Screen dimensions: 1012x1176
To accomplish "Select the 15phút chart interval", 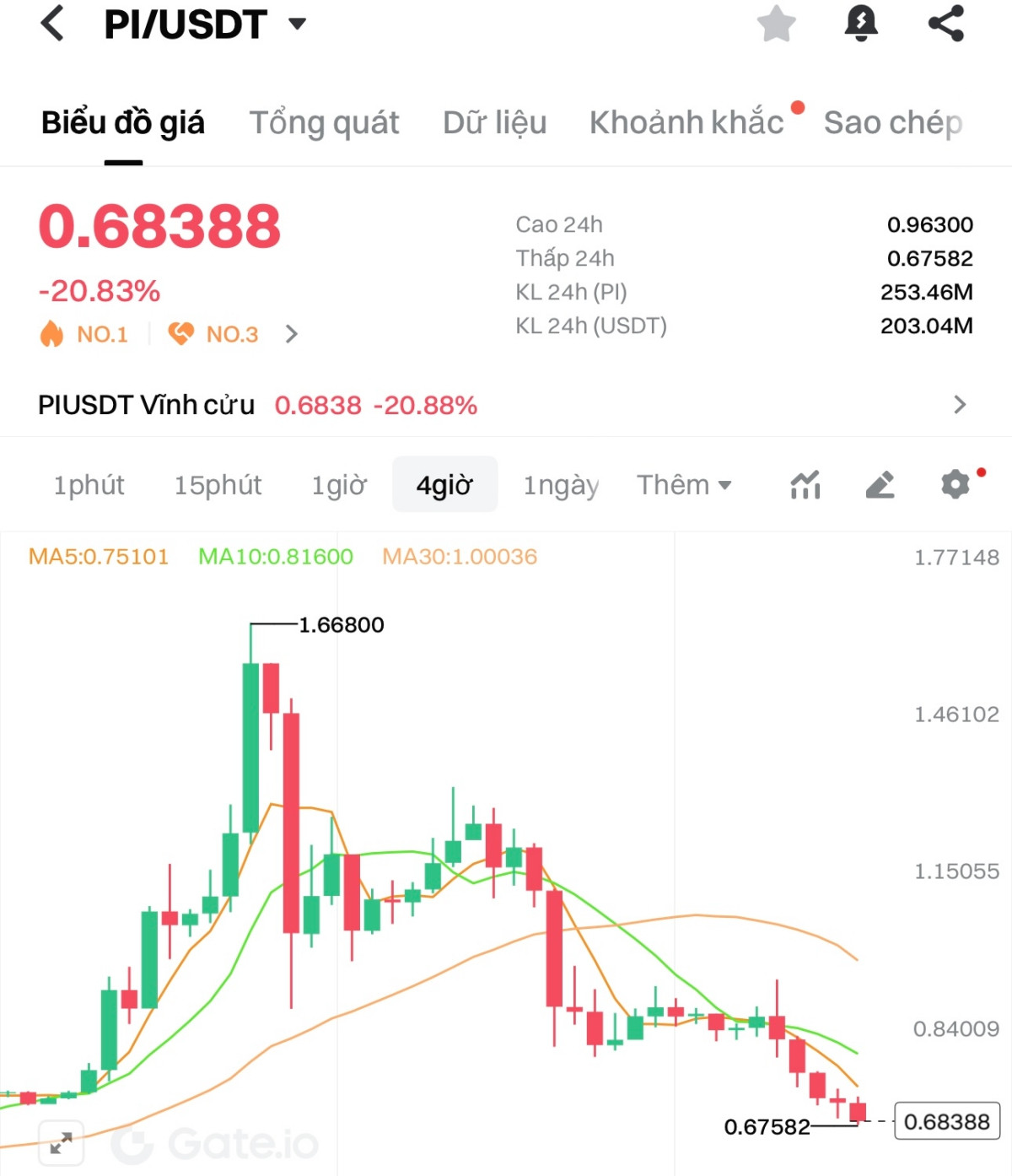I will coord(218,485).
